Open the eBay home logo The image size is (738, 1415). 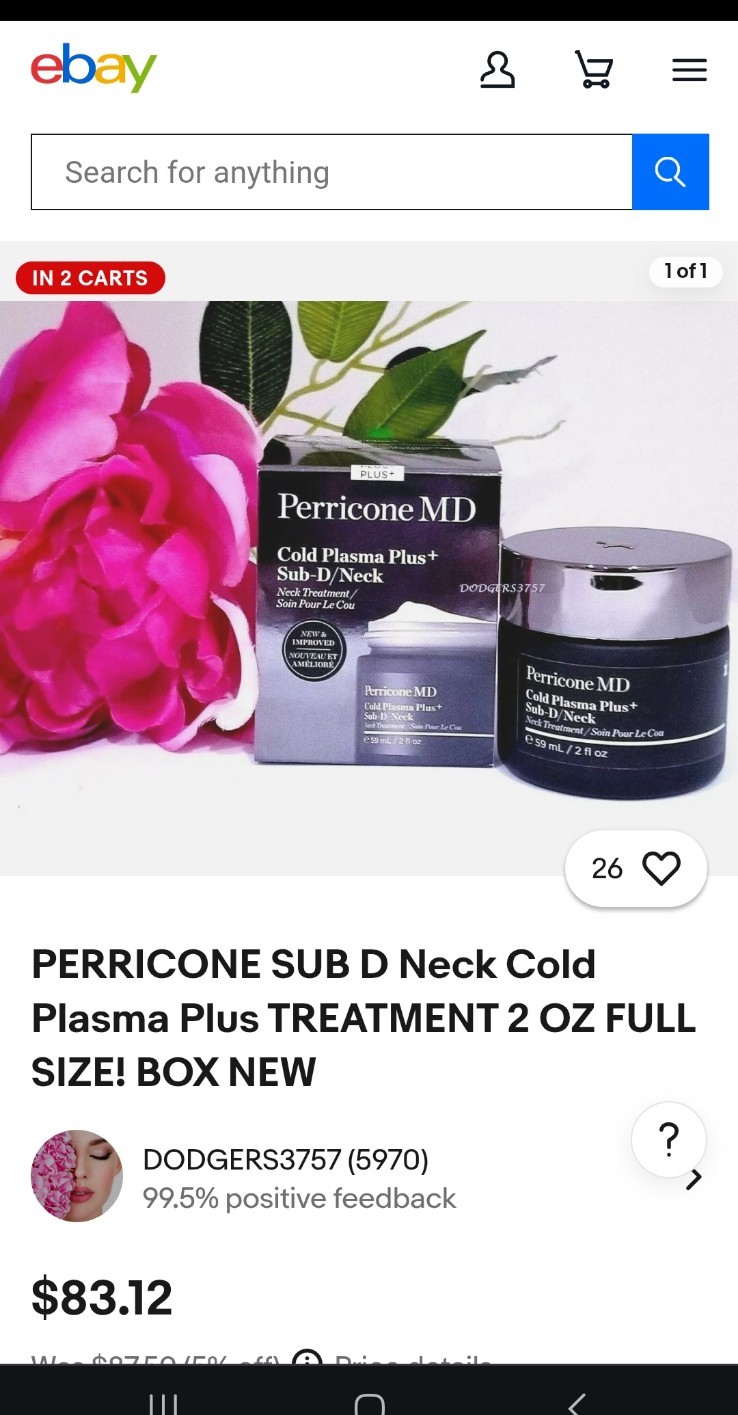(x=94, y=68)
